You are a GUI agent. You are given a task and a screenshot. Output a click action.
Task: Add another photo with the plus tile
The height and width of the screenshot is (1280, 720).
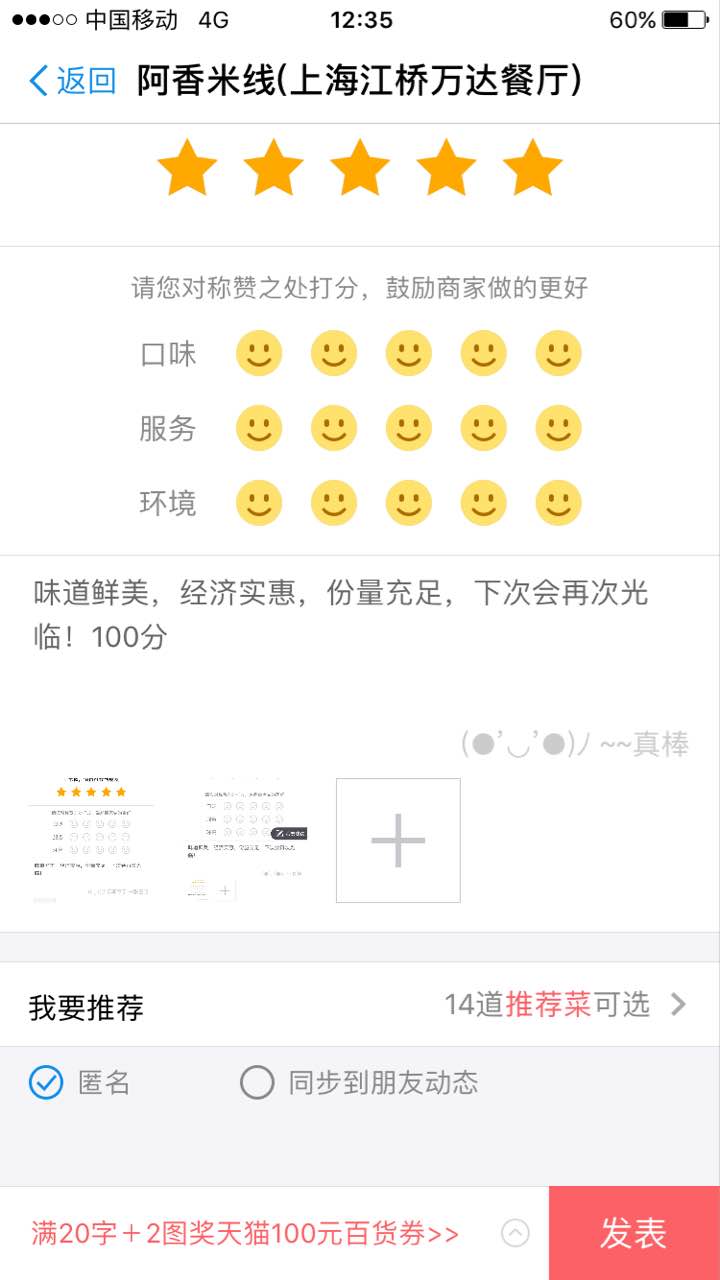click(x=398, y=840)
